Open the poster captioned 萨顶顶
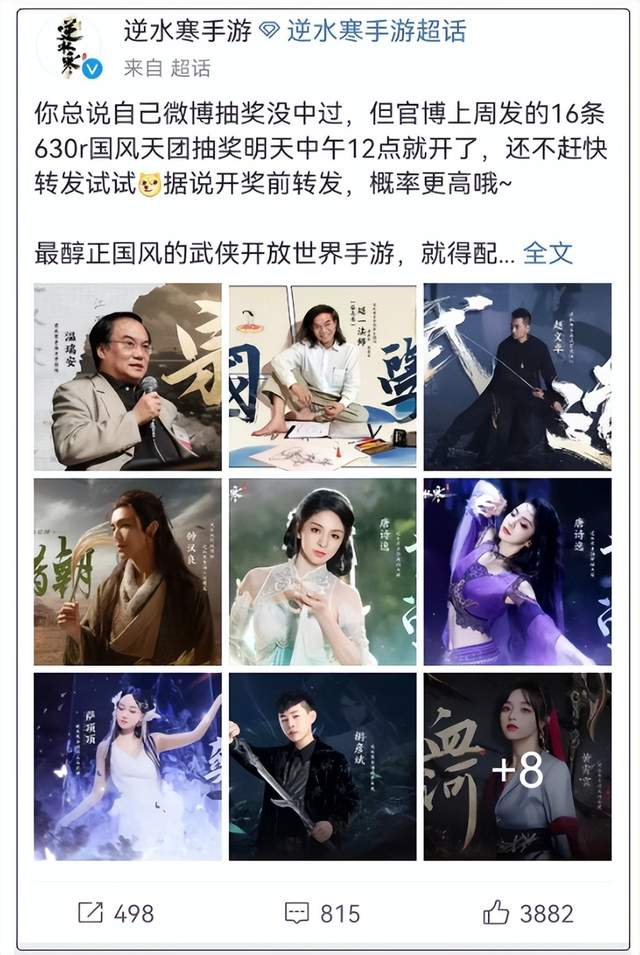Viewport: 640px width, 955px height. click(127, 766)
